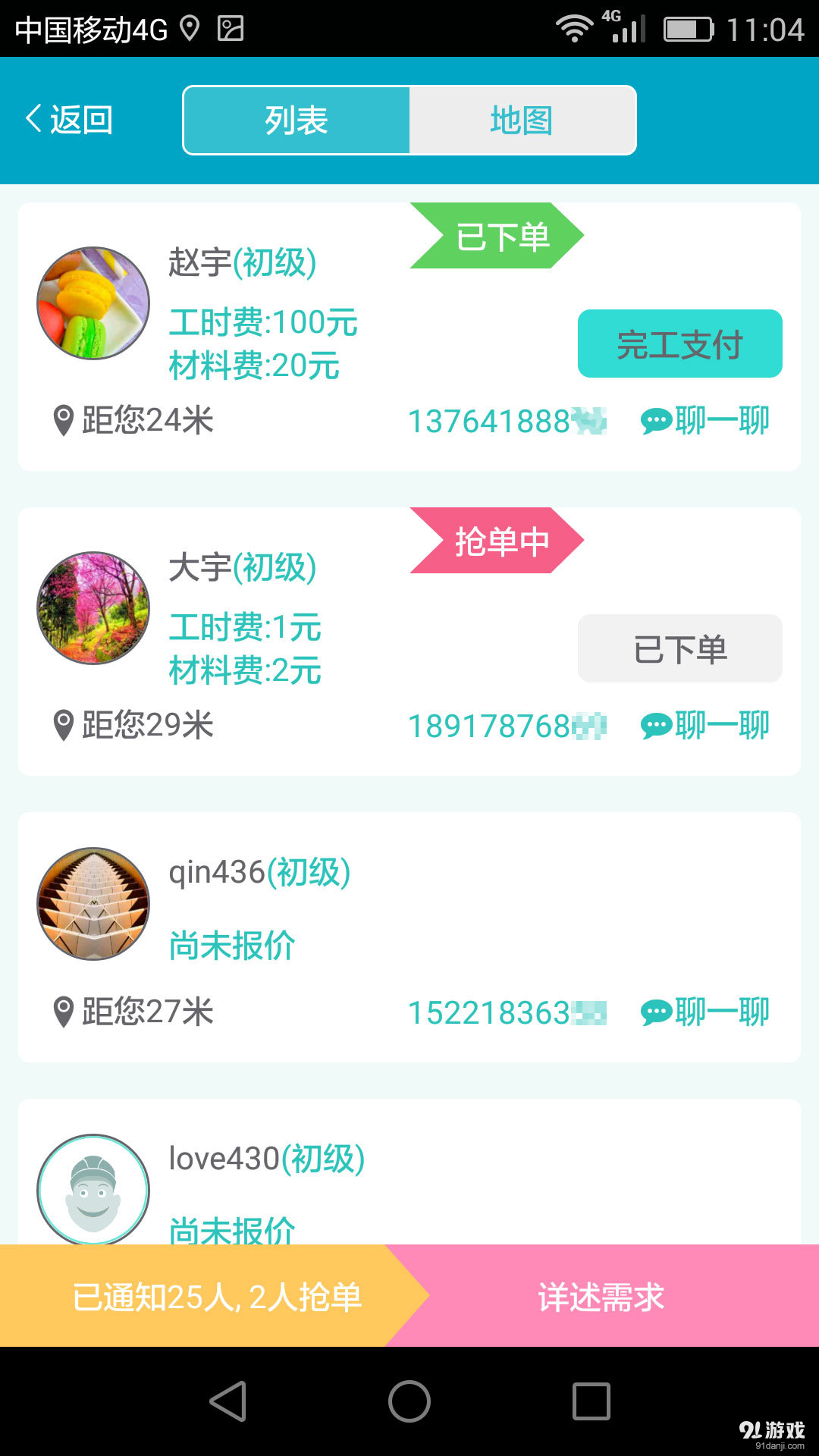Viewport: 819px width, 1456px height.
Task: Click 聊一聊 link for qin436
Action: coord(721,1011)
